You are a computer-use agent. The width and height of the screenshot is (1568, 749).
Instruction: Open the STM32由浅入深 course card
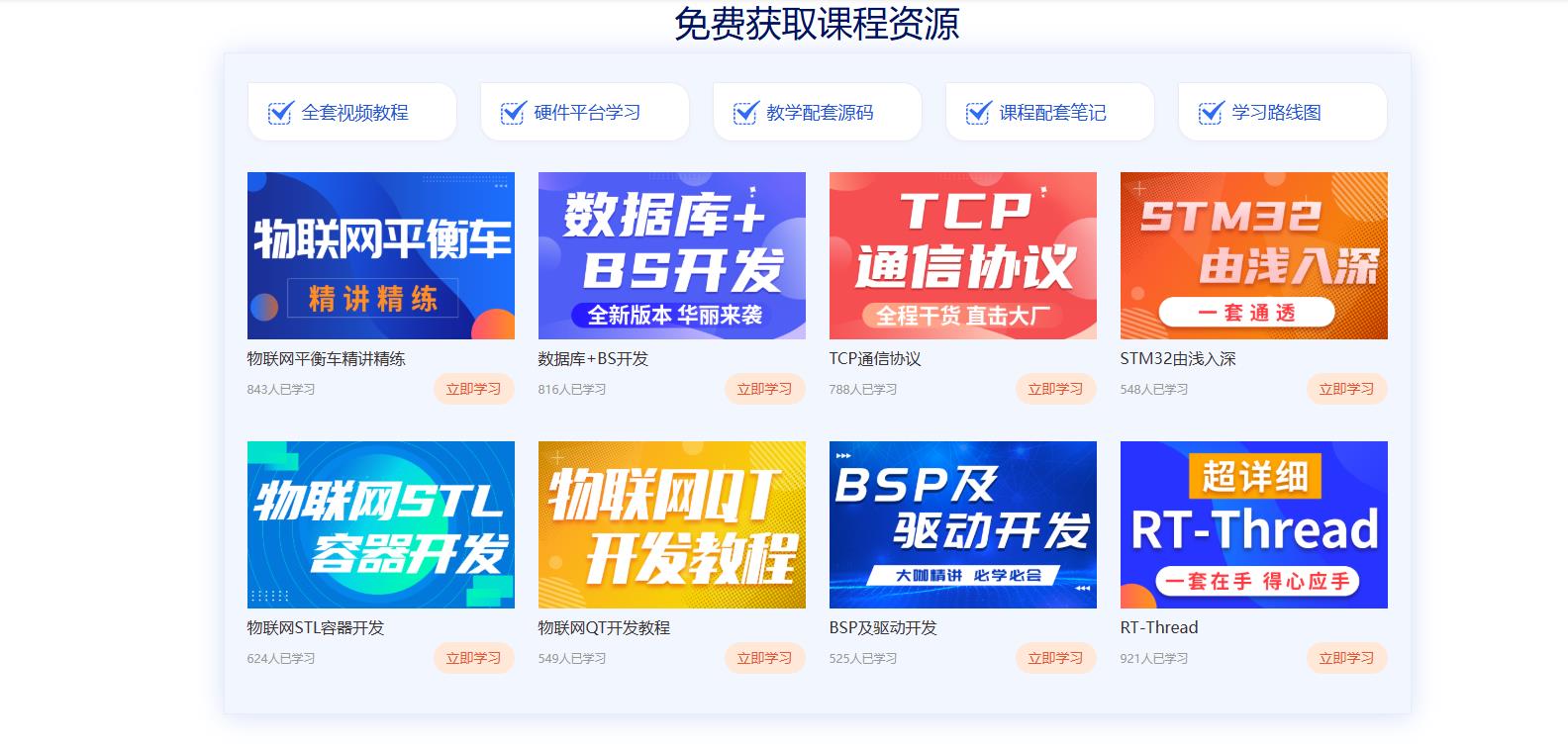click(1253, 255)
